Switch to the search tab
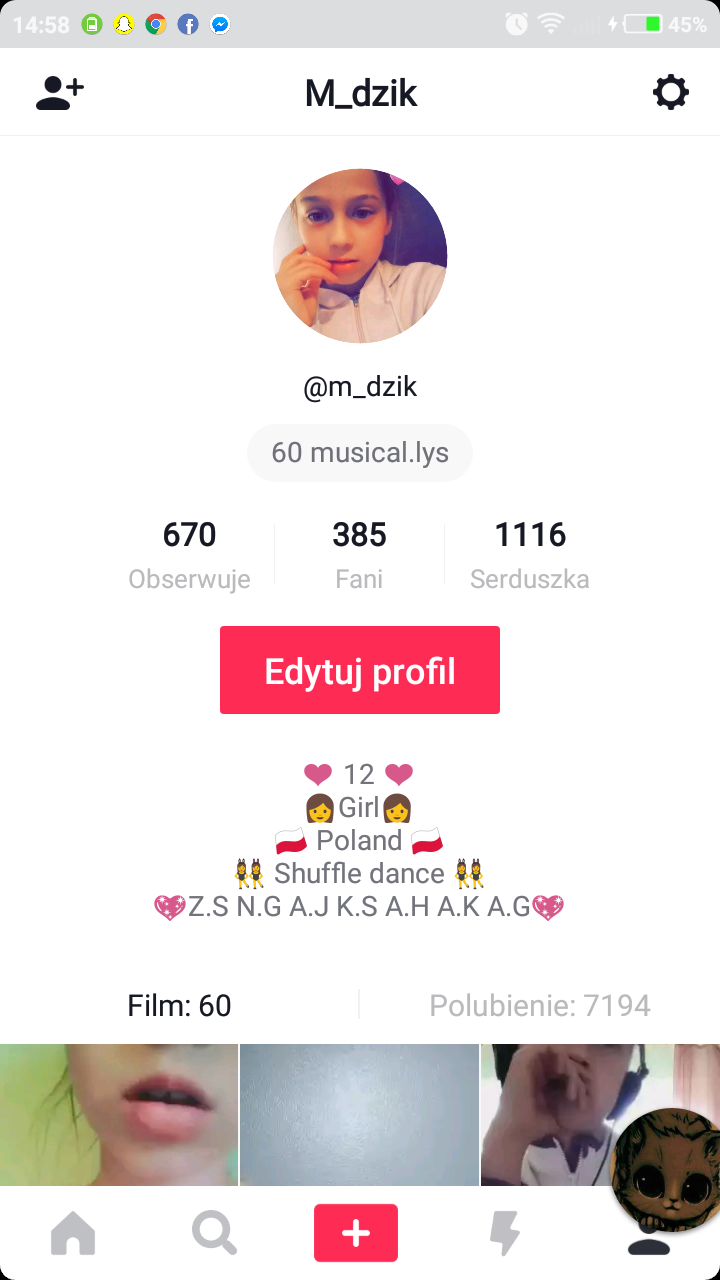The width and height of the screenshot is (720, 1280). 214,1233
